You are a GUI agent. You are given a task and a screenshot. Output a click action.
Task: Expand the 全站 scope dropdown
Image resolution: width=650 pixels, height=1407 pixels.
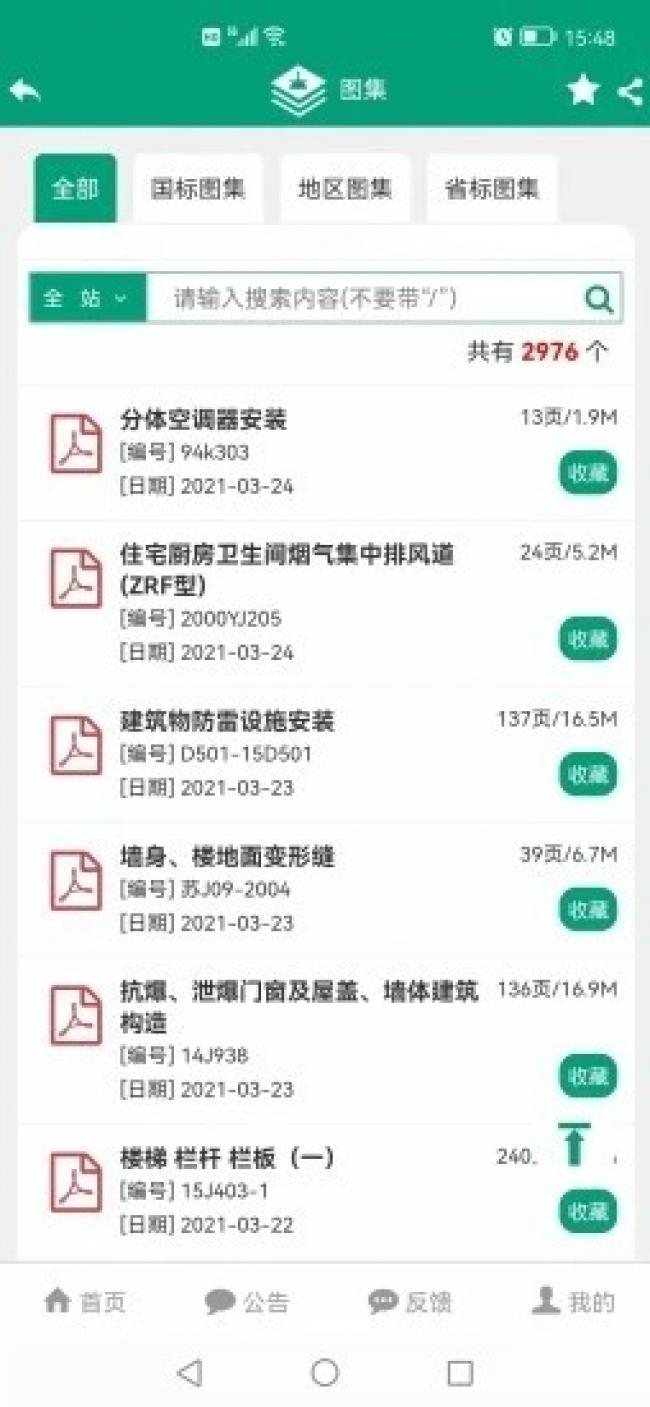click(87, 298)
